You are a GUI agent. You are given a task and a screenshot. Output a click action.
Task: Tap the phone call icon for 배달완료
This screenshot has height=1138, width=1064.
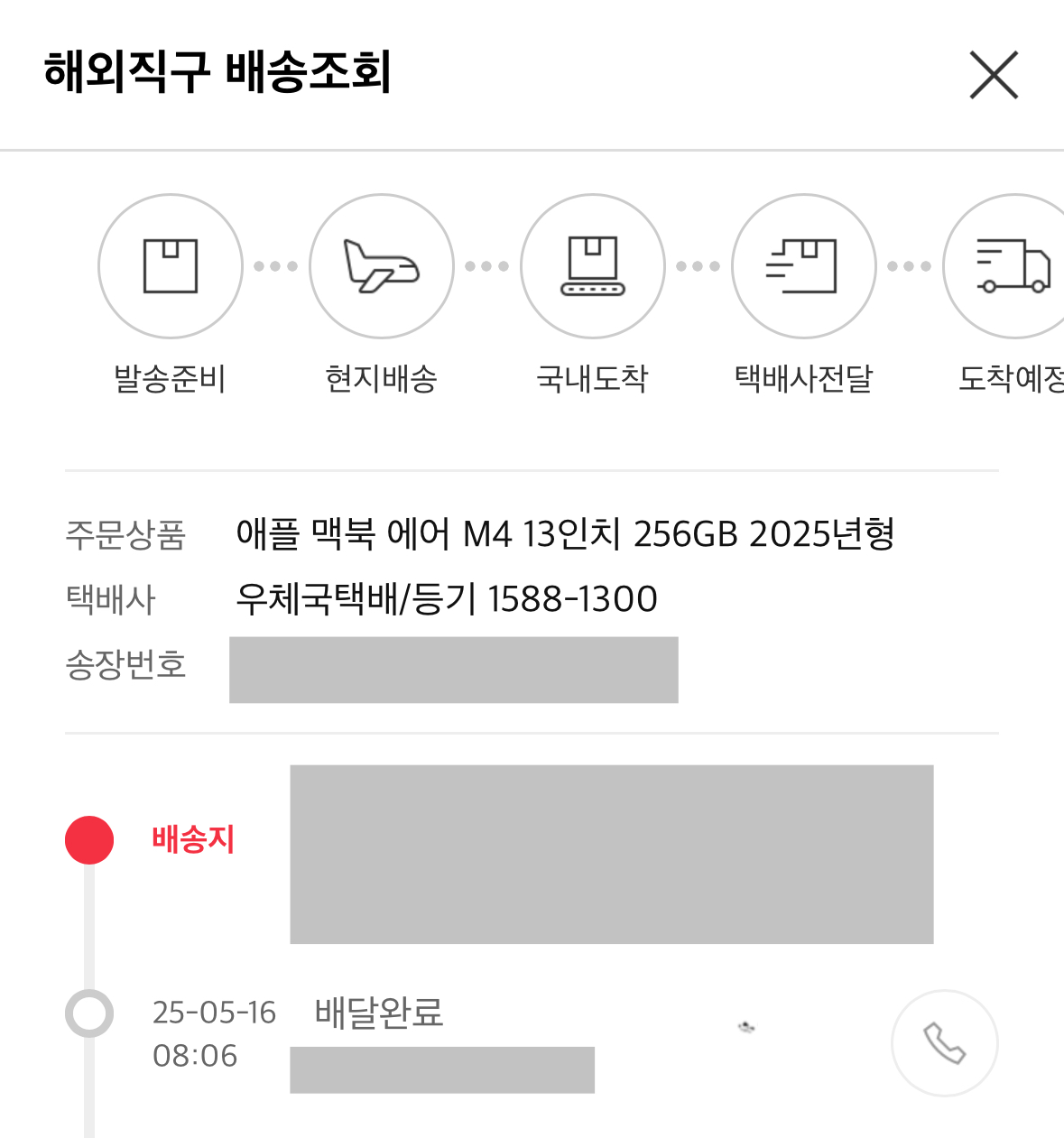(x=942, y=1042)
